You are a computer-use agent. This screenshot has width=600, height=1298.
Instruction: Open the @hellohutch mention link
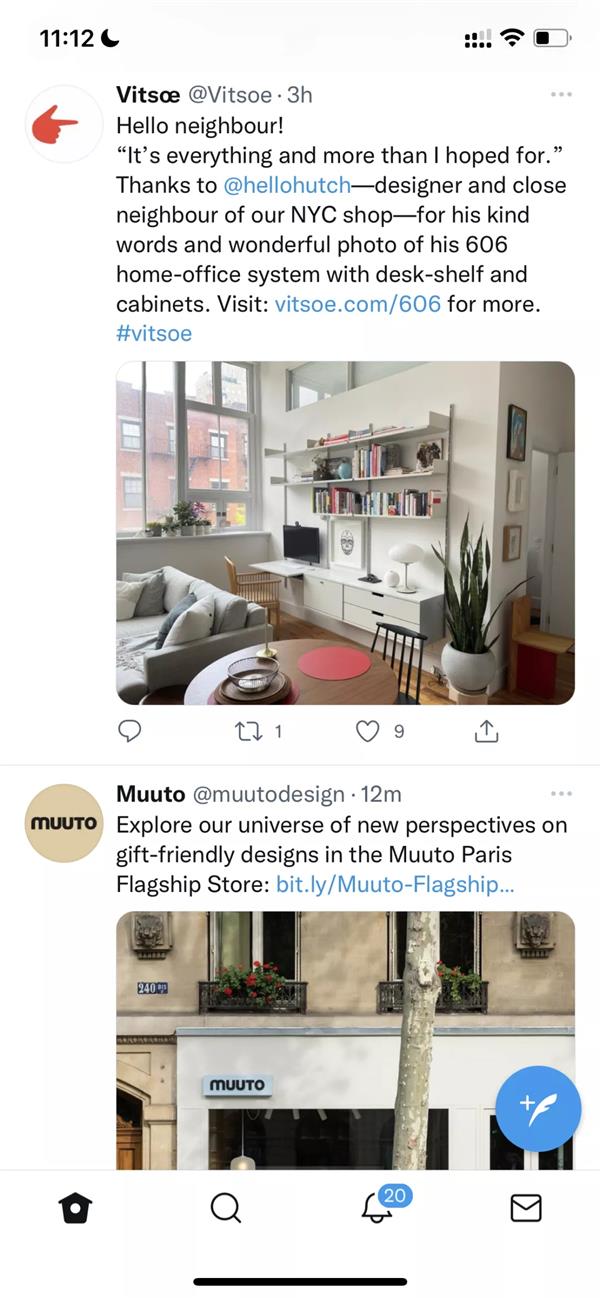287,185
